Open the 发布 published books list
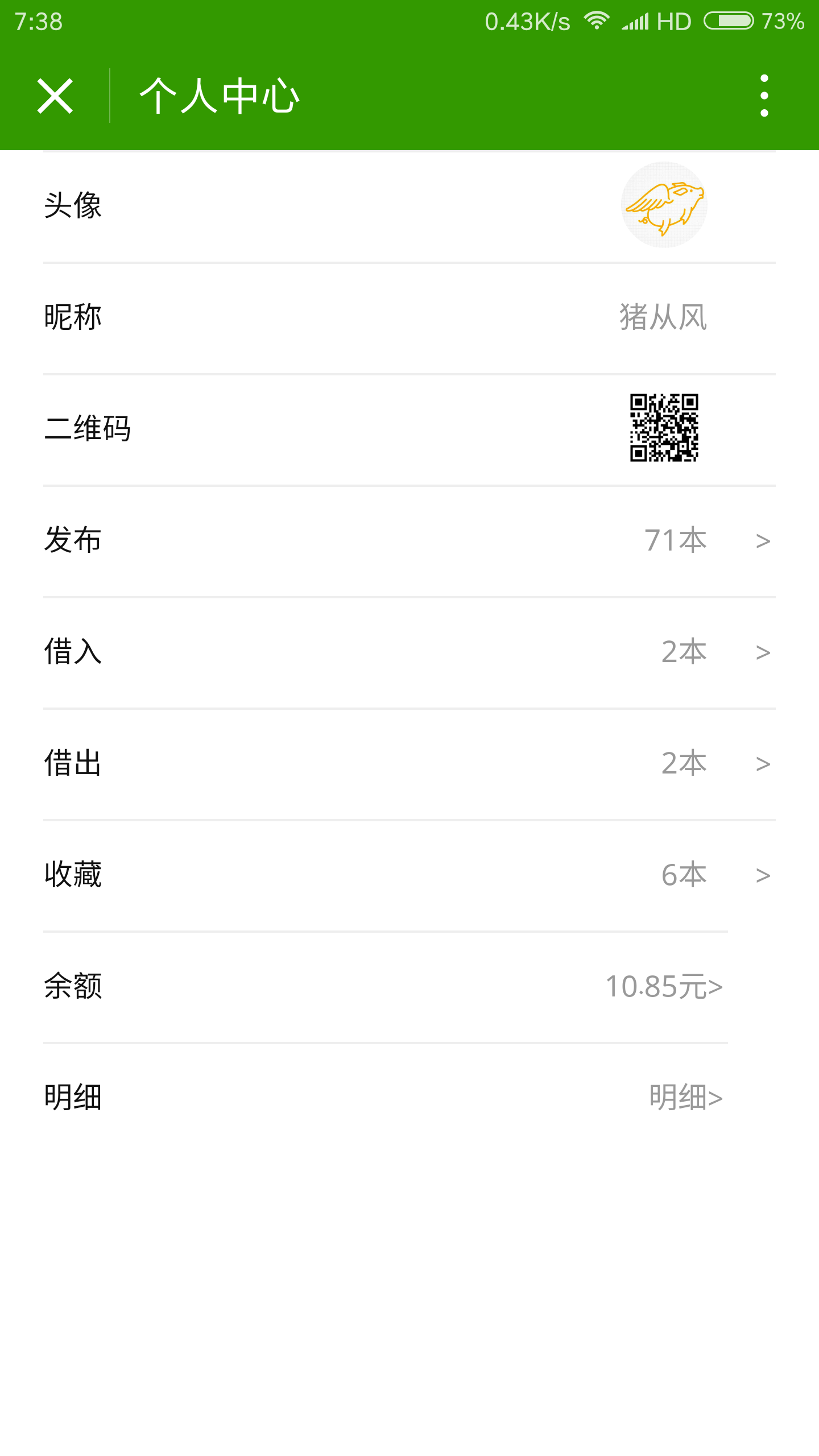819x1456 pixels. 409,540
